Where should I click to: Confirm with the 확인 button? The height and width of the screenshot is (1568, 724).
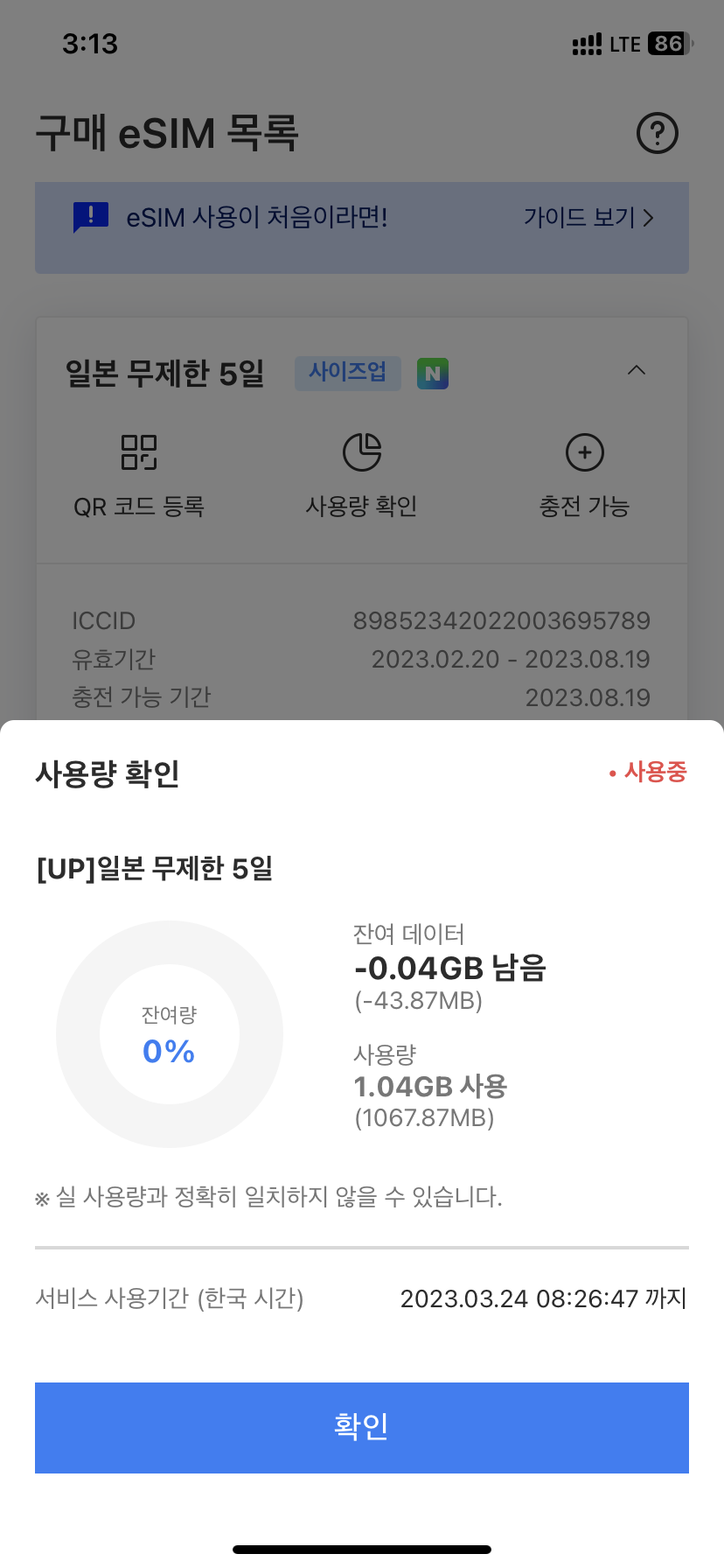pos(362,1427)
